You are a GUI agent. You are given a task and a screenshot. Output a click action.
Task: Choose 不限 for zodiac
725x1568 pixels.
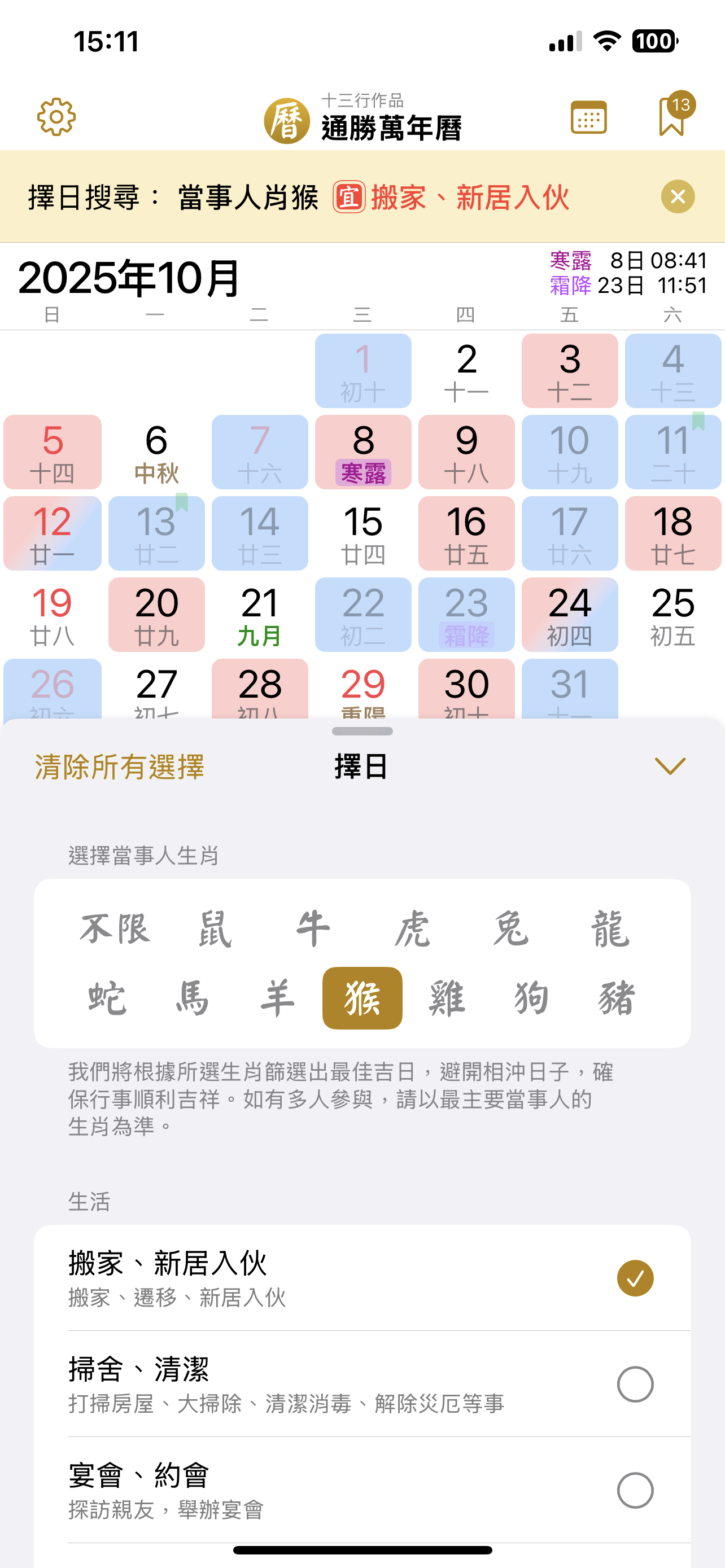[115, 929]
